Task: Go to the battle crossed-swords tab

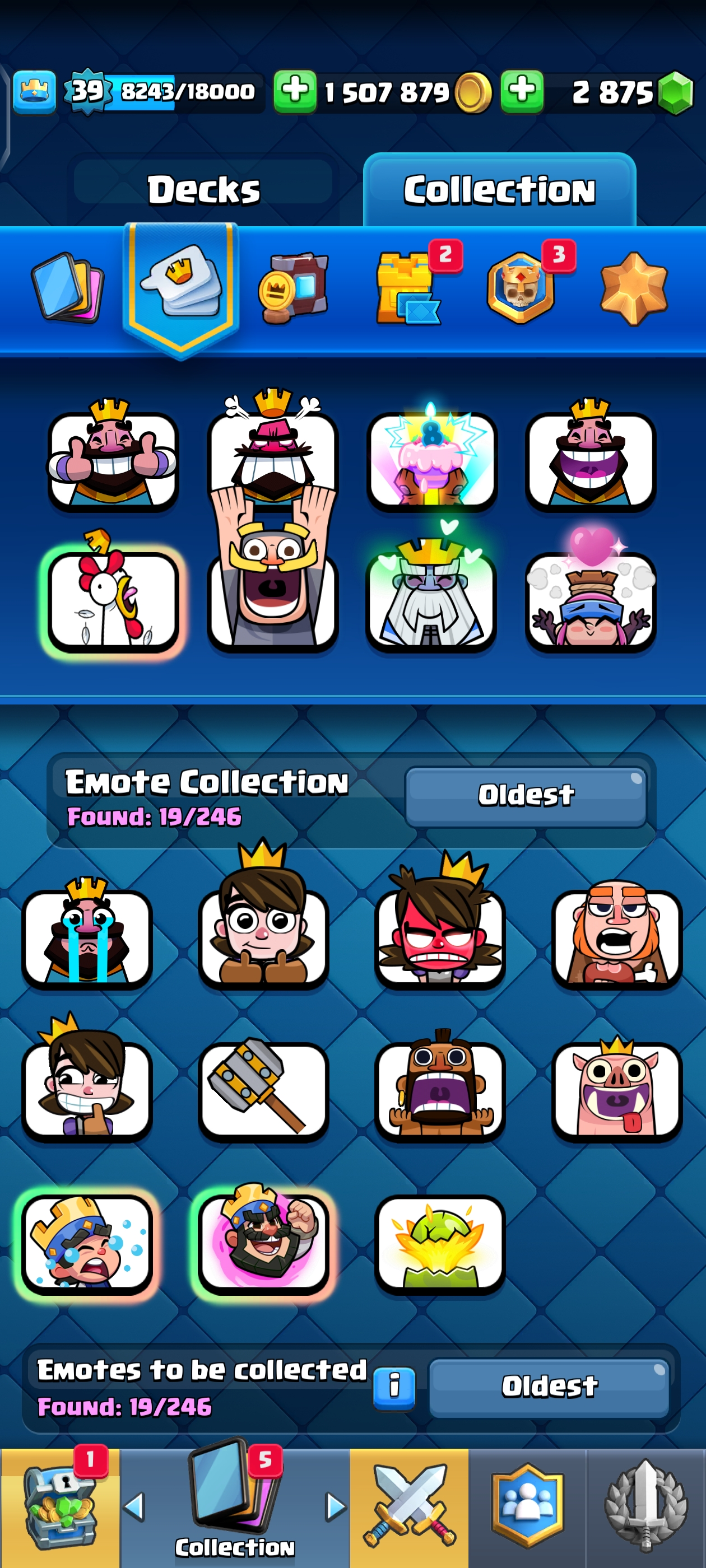Action: [x=408, y=1507]
